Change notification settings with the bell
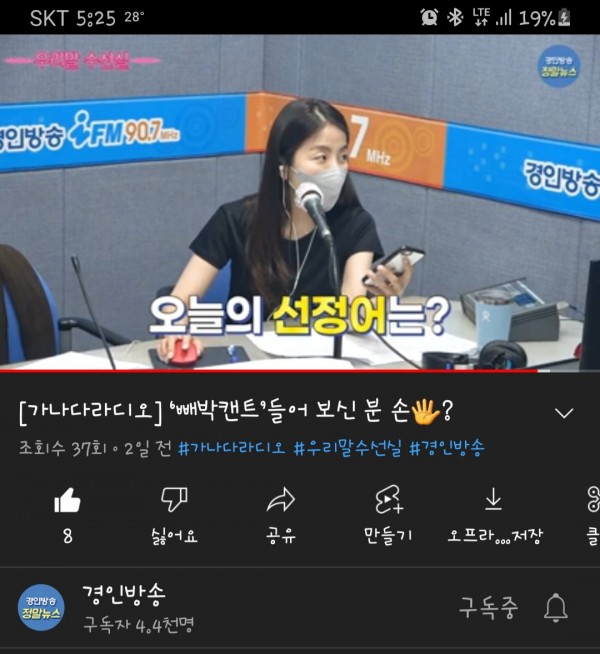Viewport: 600px width, 654px height. [x=556, y=606]
